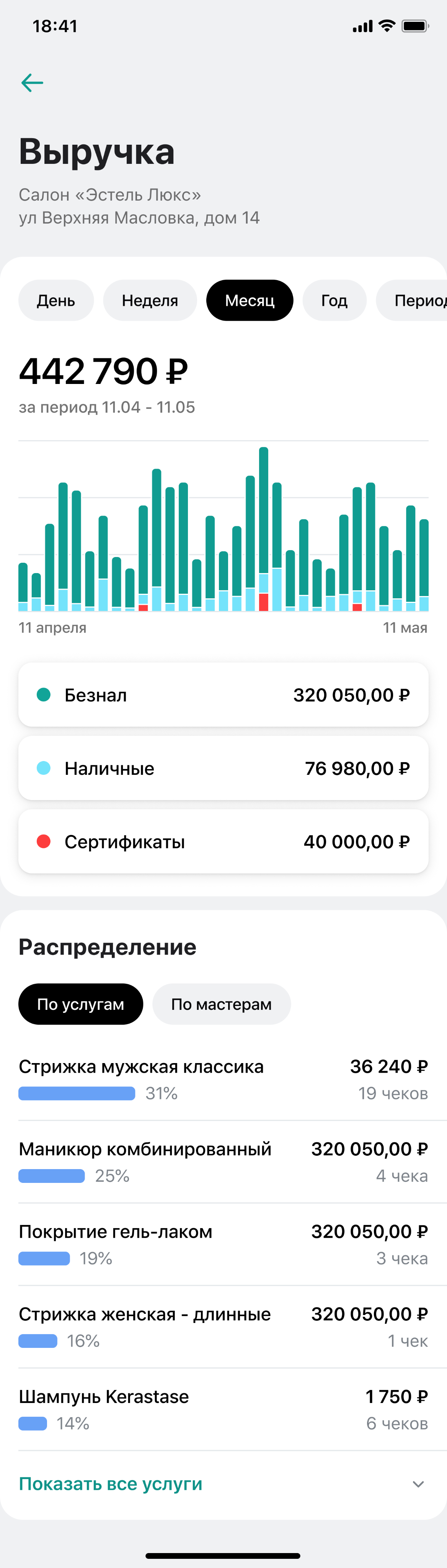The image size is (447, 1568).
Task: Switch to the По мастерам distribution tab
Action: tap(221, 1004)
